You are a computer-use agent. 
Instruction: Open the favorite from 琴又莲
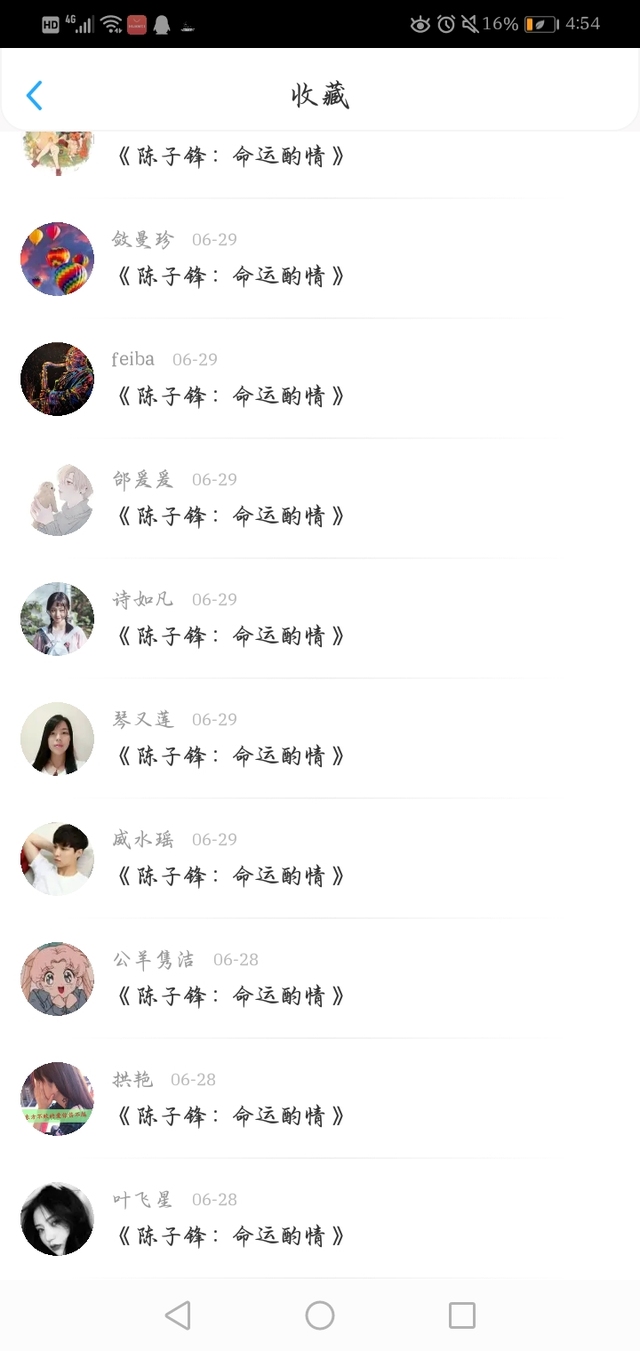tap(320, 739)
